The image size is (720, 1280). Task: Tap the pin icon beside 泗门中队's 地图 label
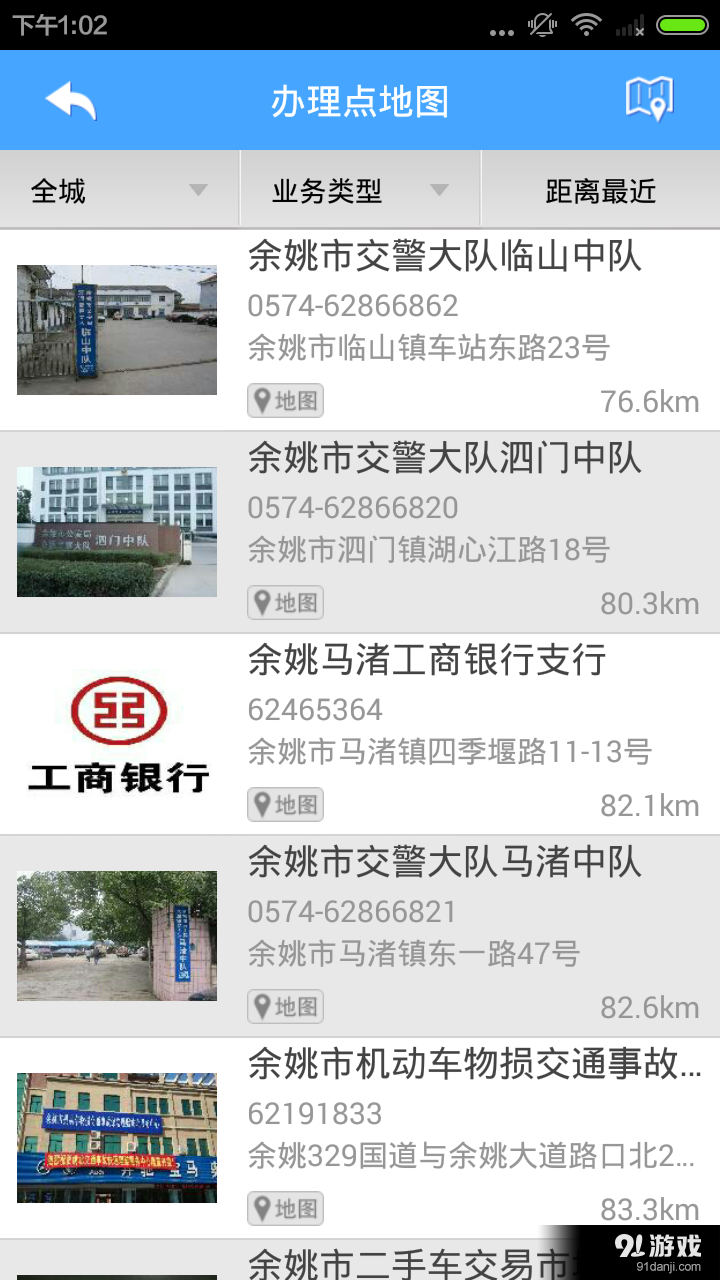(x=260, y=602)
